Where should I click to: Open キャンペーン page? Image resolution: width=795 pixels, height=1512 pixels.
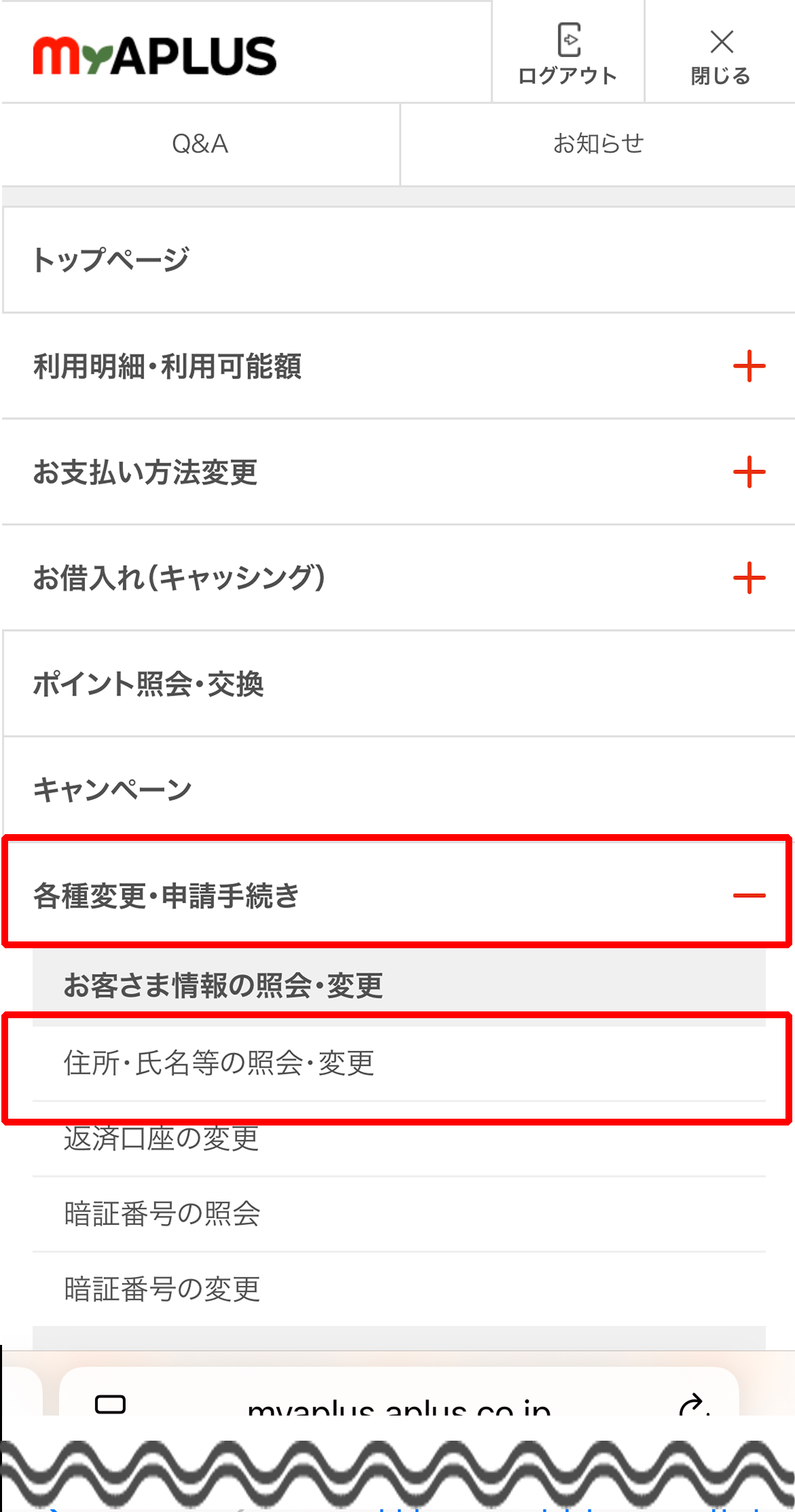coord(397,790)
